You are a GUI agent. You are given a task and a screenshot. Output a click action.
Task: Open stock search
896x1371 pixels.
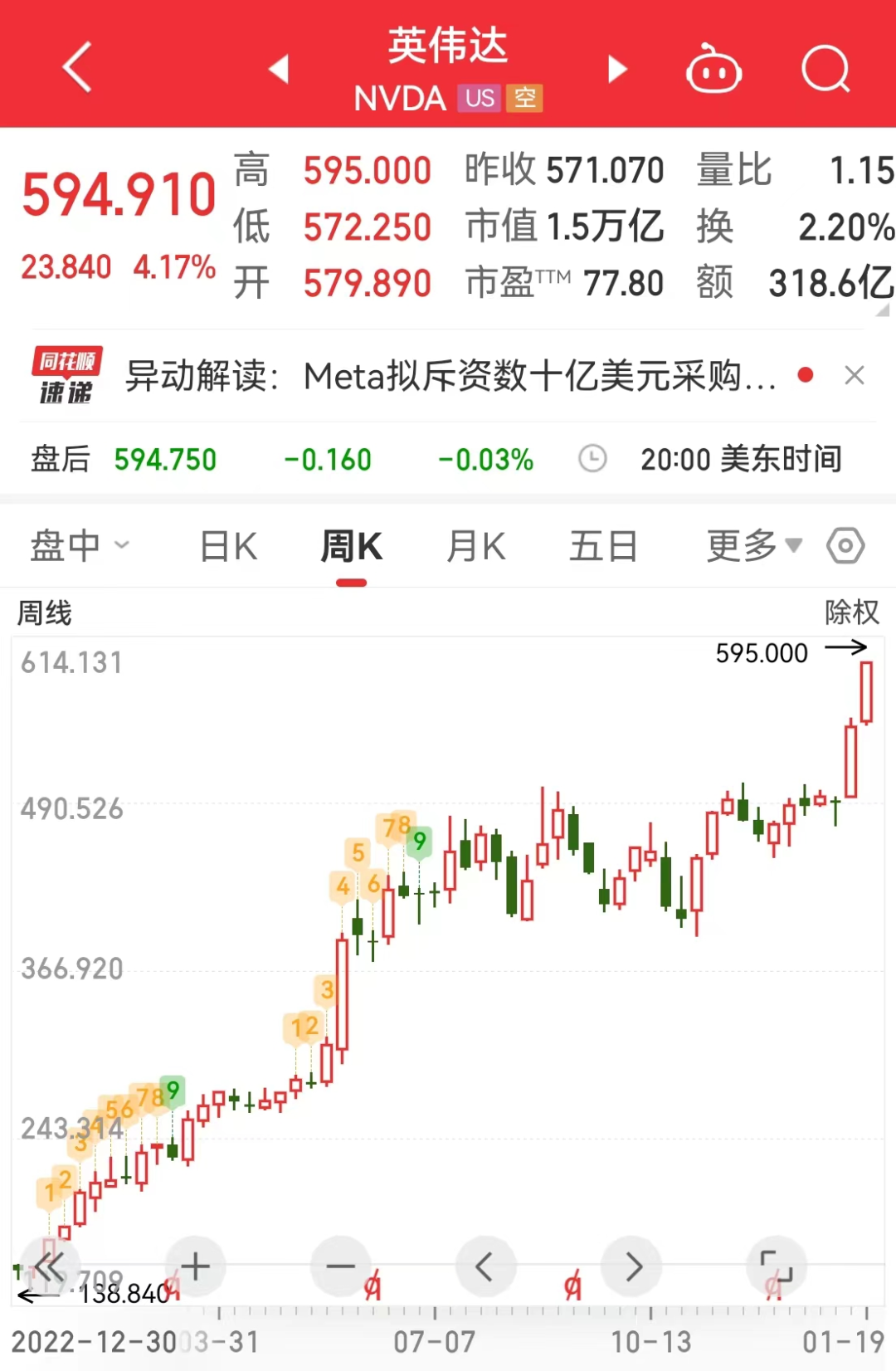point(825,69)
